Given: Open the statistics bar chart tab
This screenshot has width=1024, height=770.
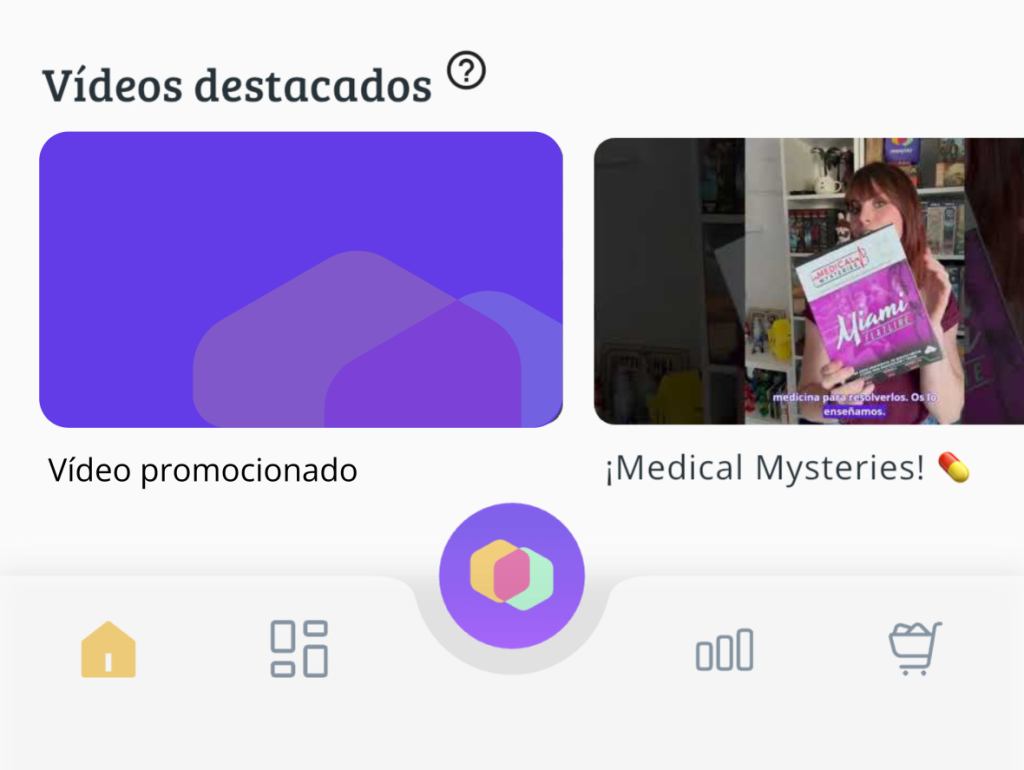Looking at the screenshot, I should click(724, 650).
